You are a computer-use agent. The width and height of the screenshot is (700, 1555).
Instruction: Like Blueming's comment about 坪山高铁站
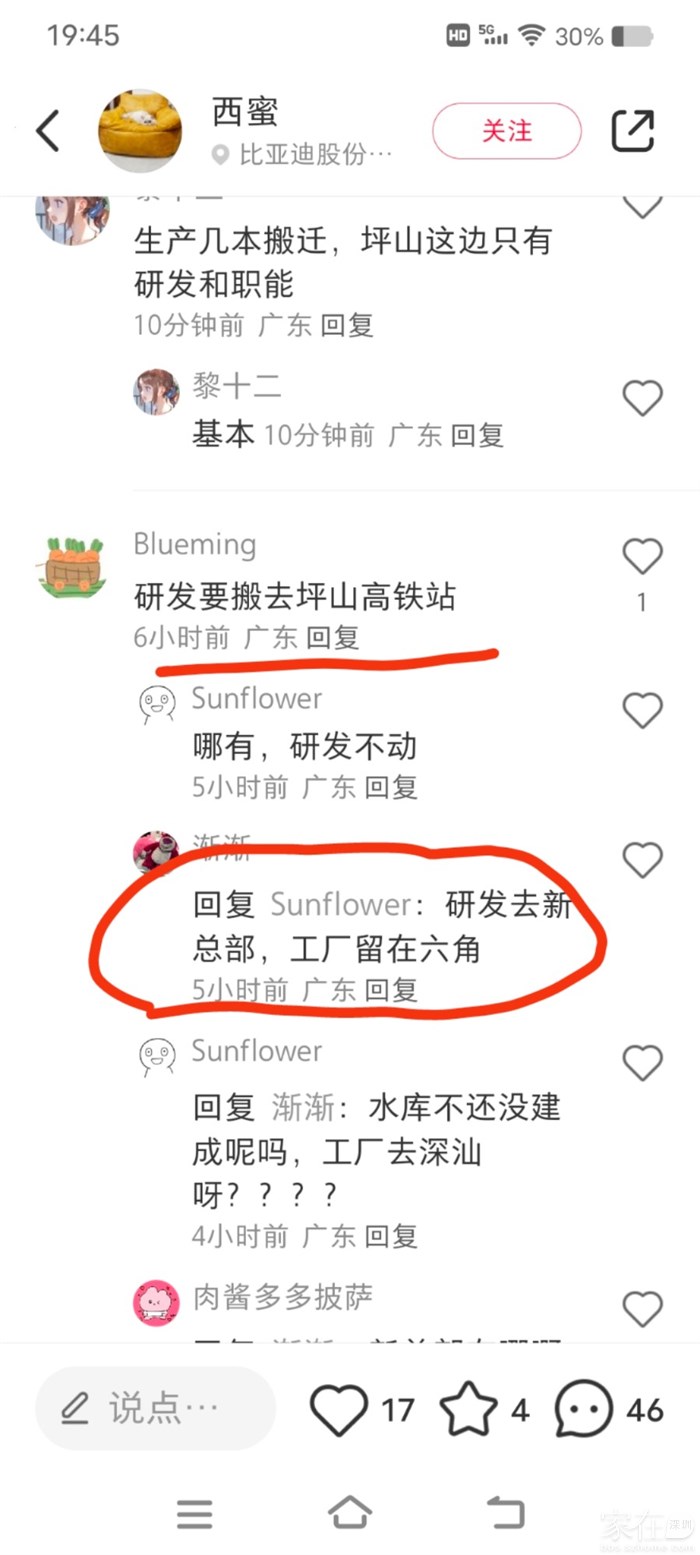pyautogui.click(x=642, y=556)
